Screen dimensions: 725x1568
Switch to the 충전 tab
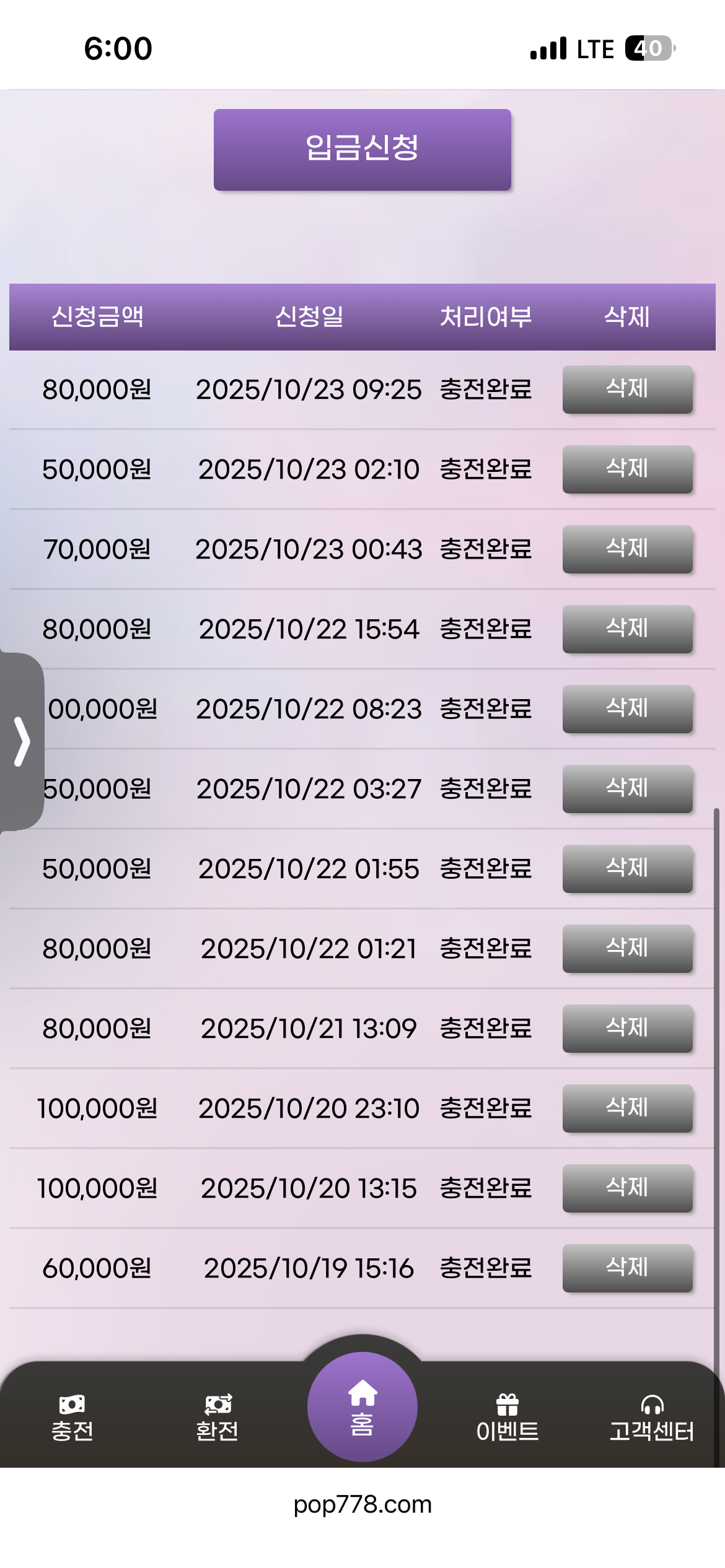pos(72,1418)
